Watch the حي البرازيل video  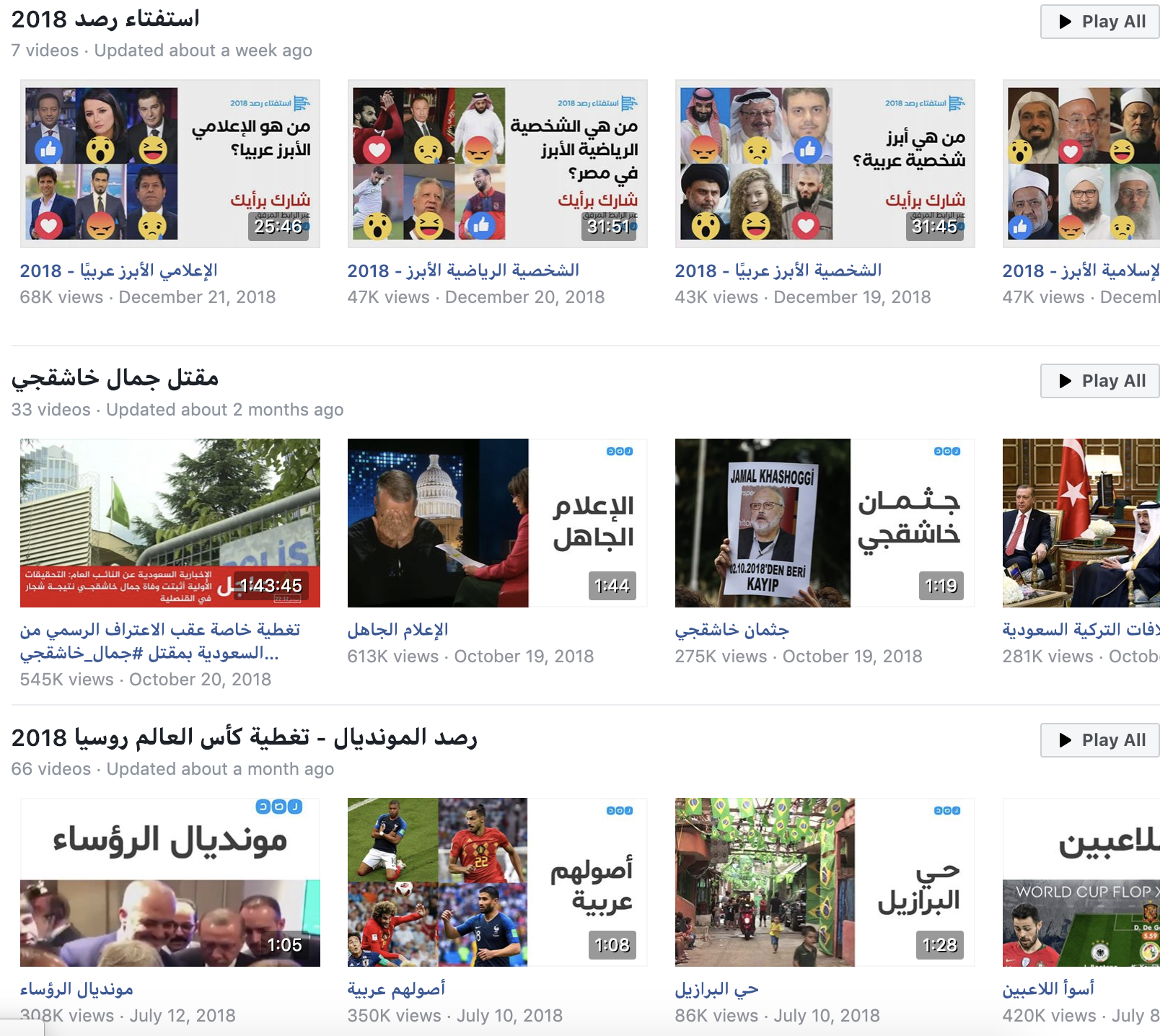pos(825,882)
